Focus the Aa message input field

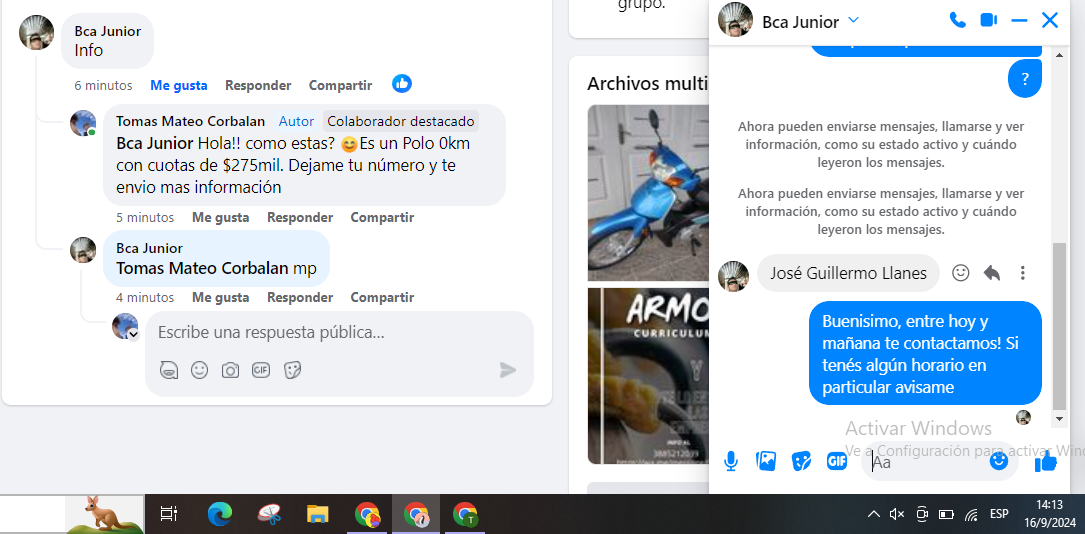click(x=925, y=461)
